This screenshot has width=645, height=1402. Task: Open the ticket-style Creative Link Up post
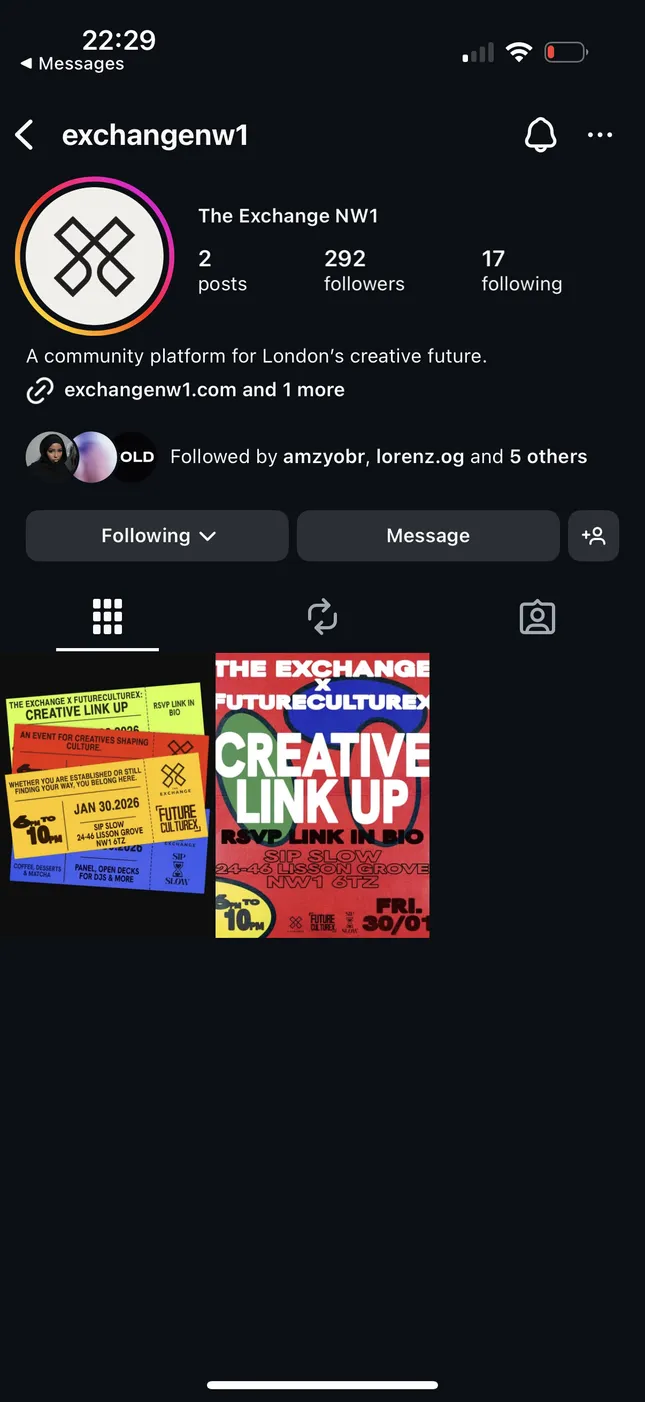point(106,795)
